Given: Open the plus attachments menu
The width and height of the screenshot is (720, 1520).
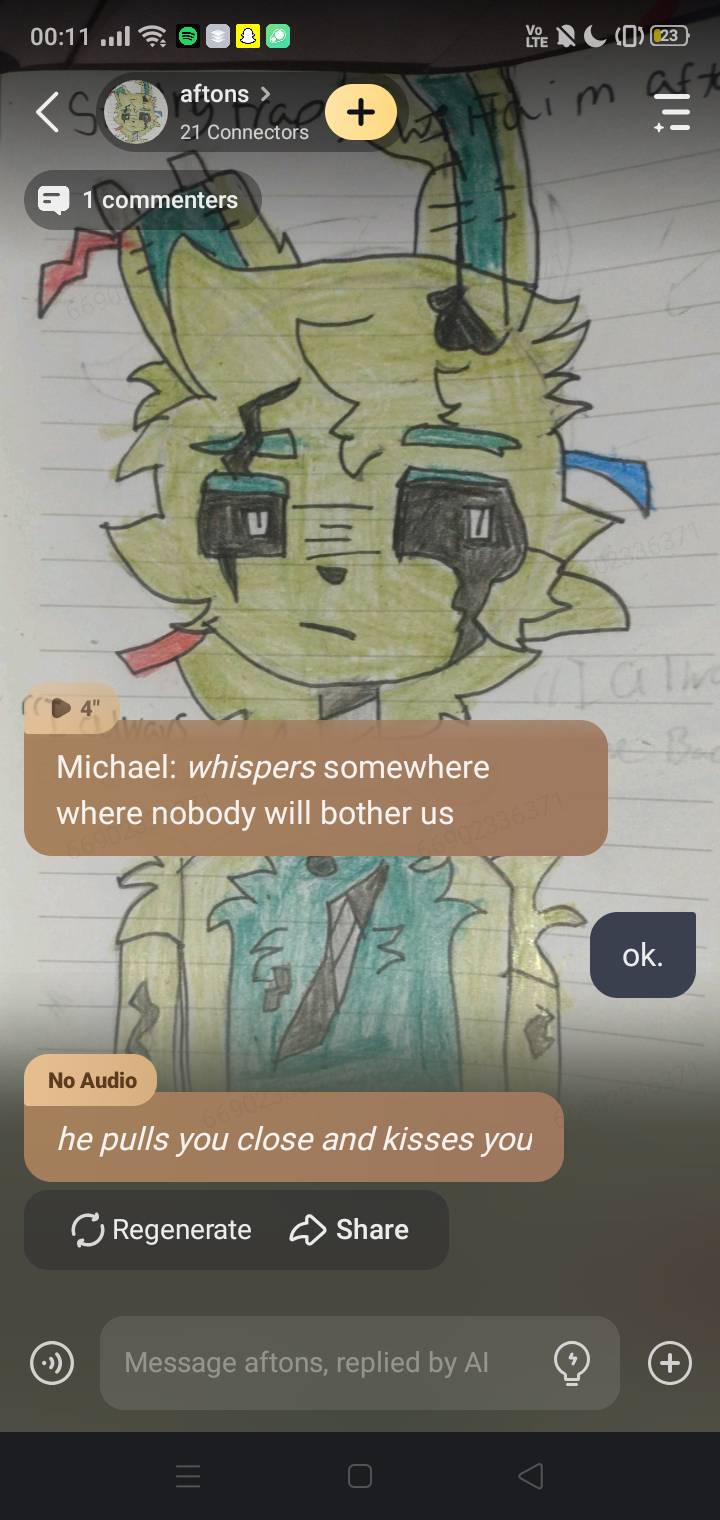Looking at the screenshot, I should point(670,1363).
